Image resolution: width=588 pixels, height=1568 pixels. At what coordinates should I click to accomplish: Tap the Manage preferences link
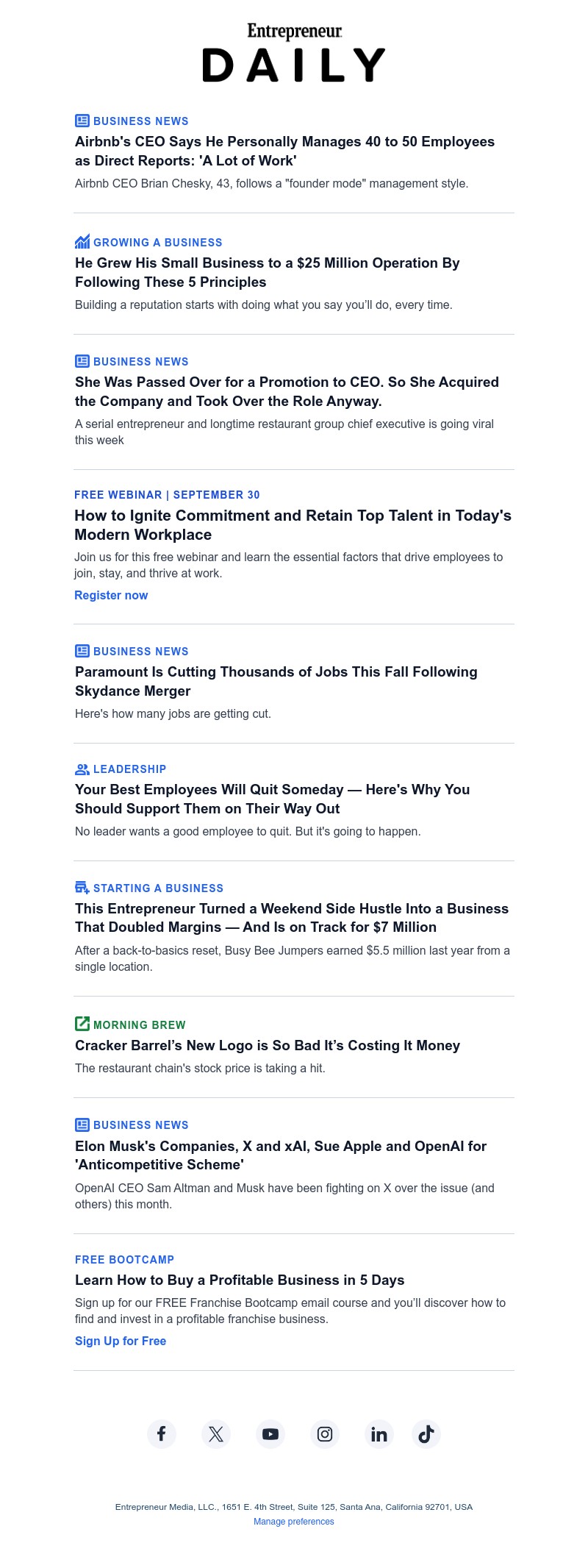point(294,1521)
